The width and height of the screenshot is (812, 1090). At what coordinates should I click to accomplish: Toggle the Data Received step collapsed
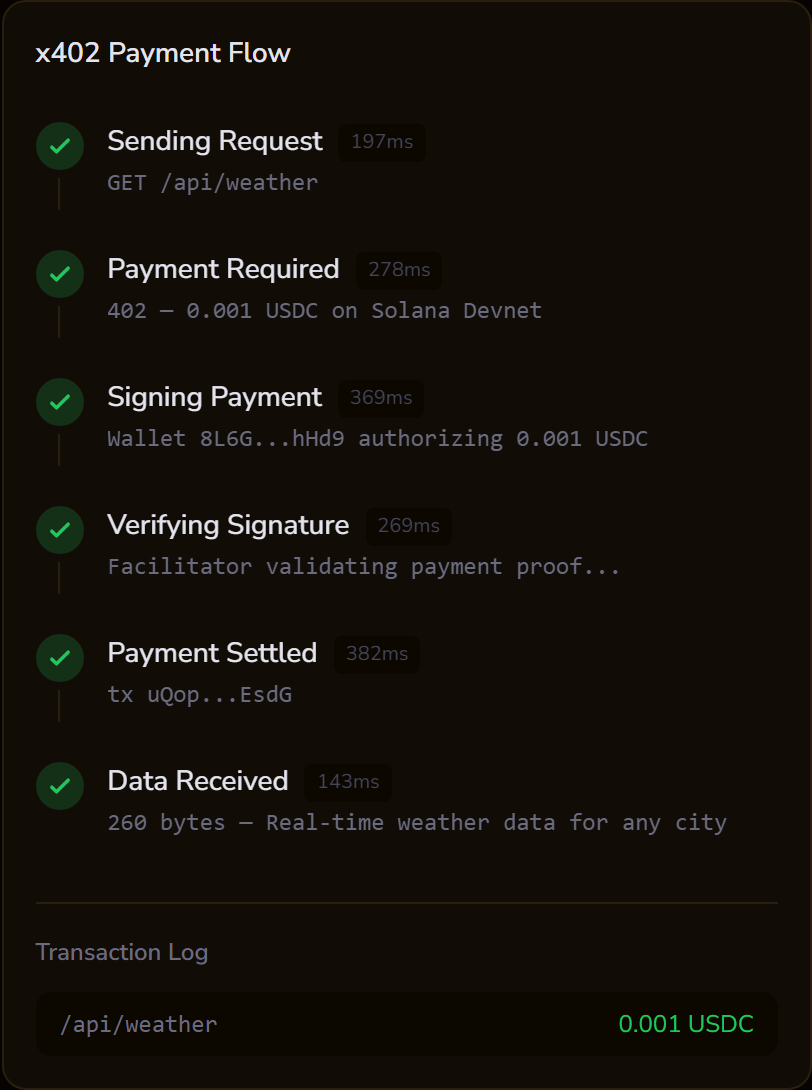[198, 782]
